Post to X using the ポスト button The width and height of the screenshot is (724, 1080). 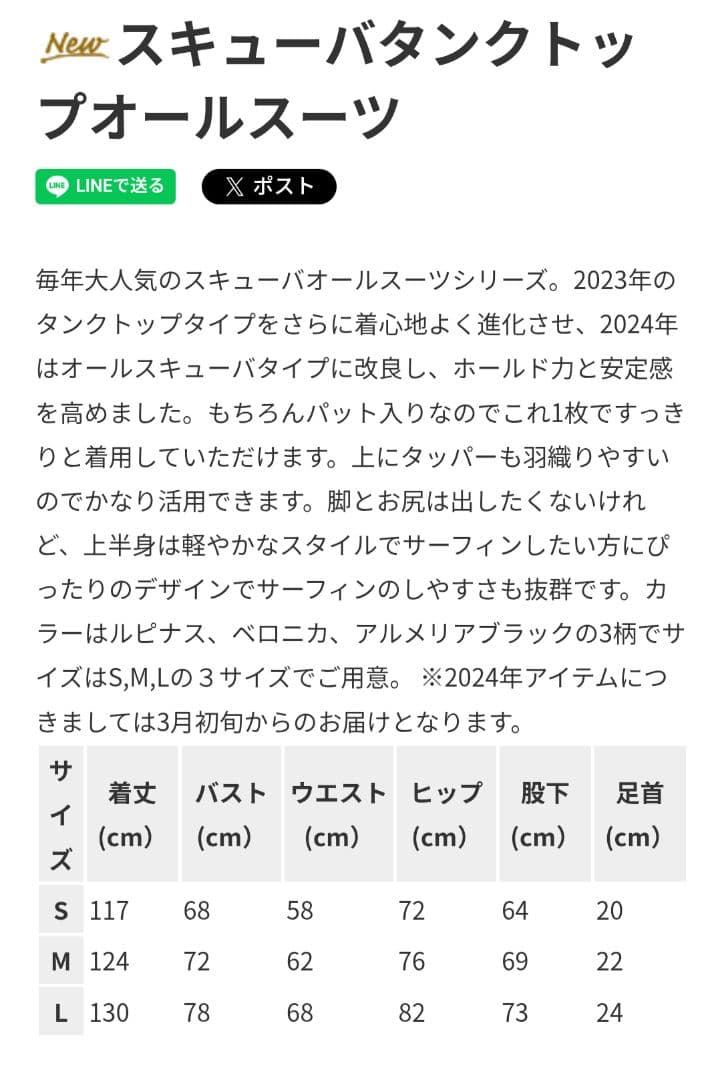[x=267, y=185]
